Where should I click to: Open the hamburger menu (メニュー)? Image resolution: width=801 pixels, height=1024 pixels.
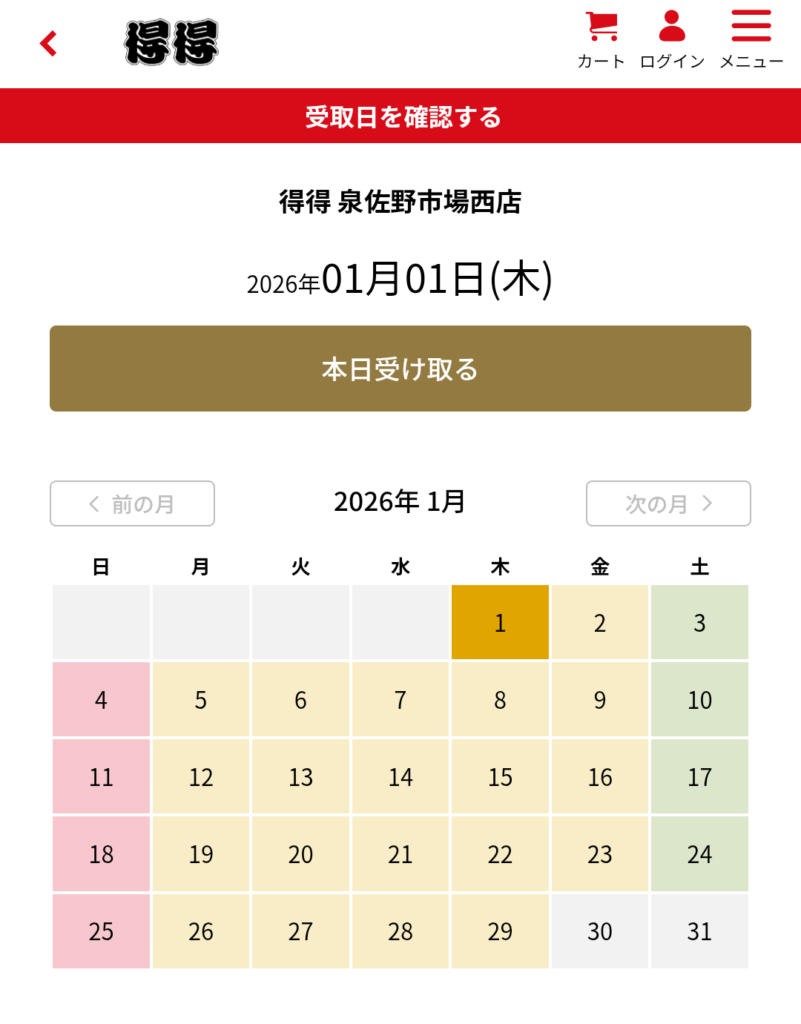(751, 39)
